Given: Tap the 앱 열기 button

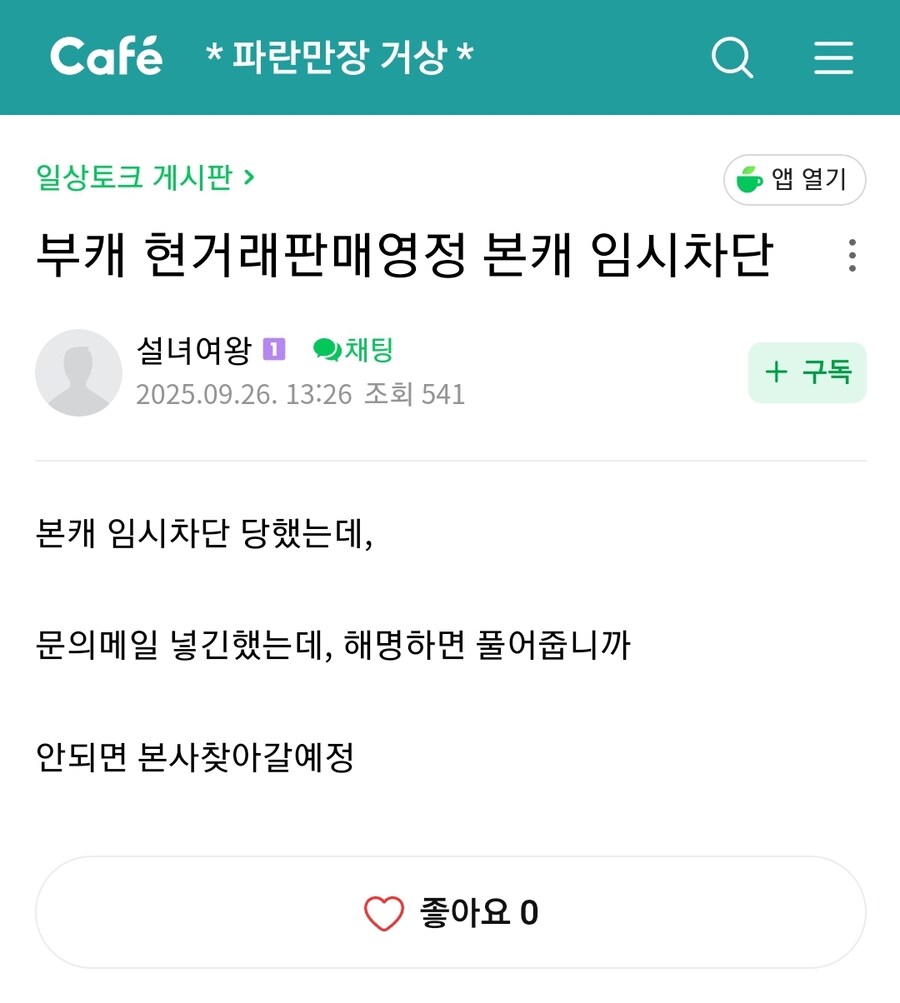Looking at the screenshot, I should coord(794,180).
